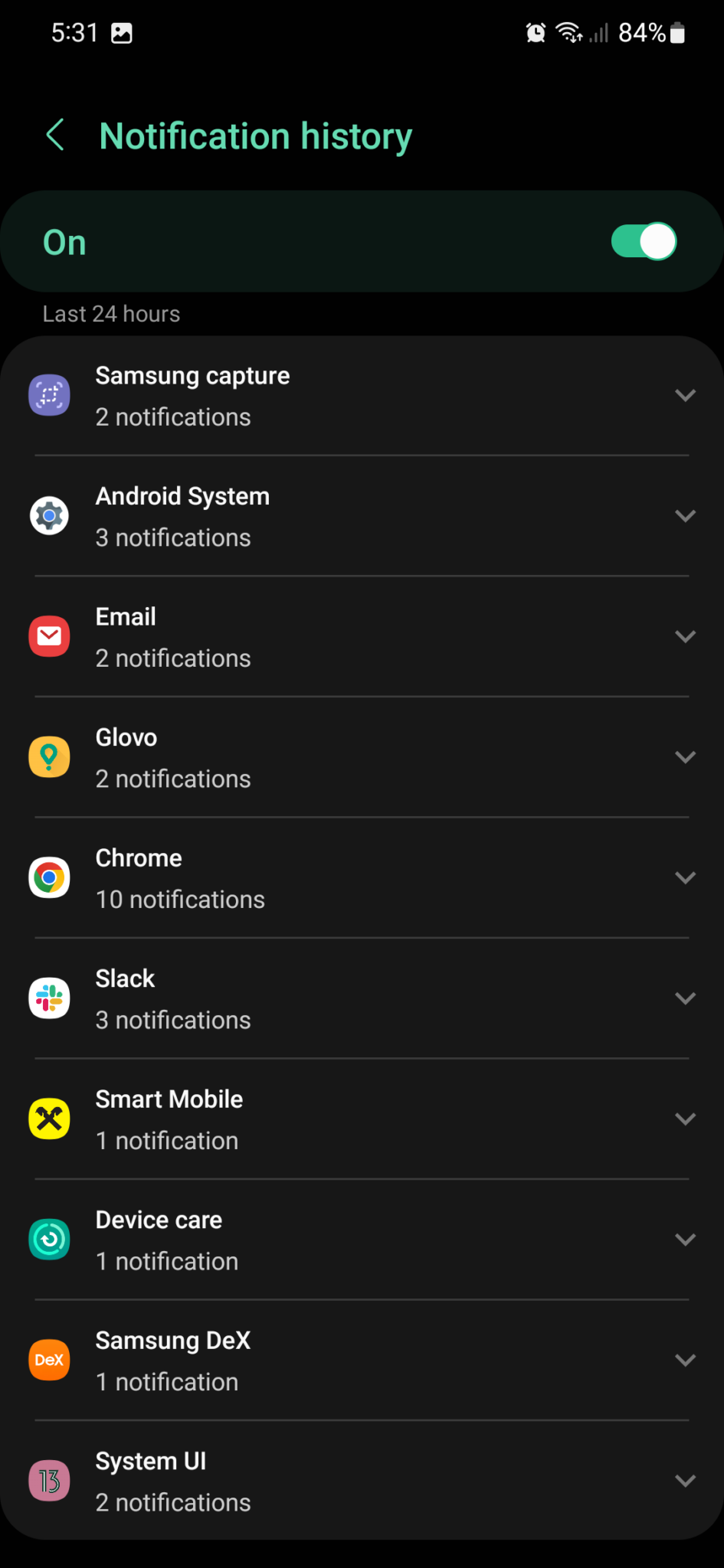Open the Slack app icon
This screenshot has width=724, height=1568.
click(x=49, y=998)
